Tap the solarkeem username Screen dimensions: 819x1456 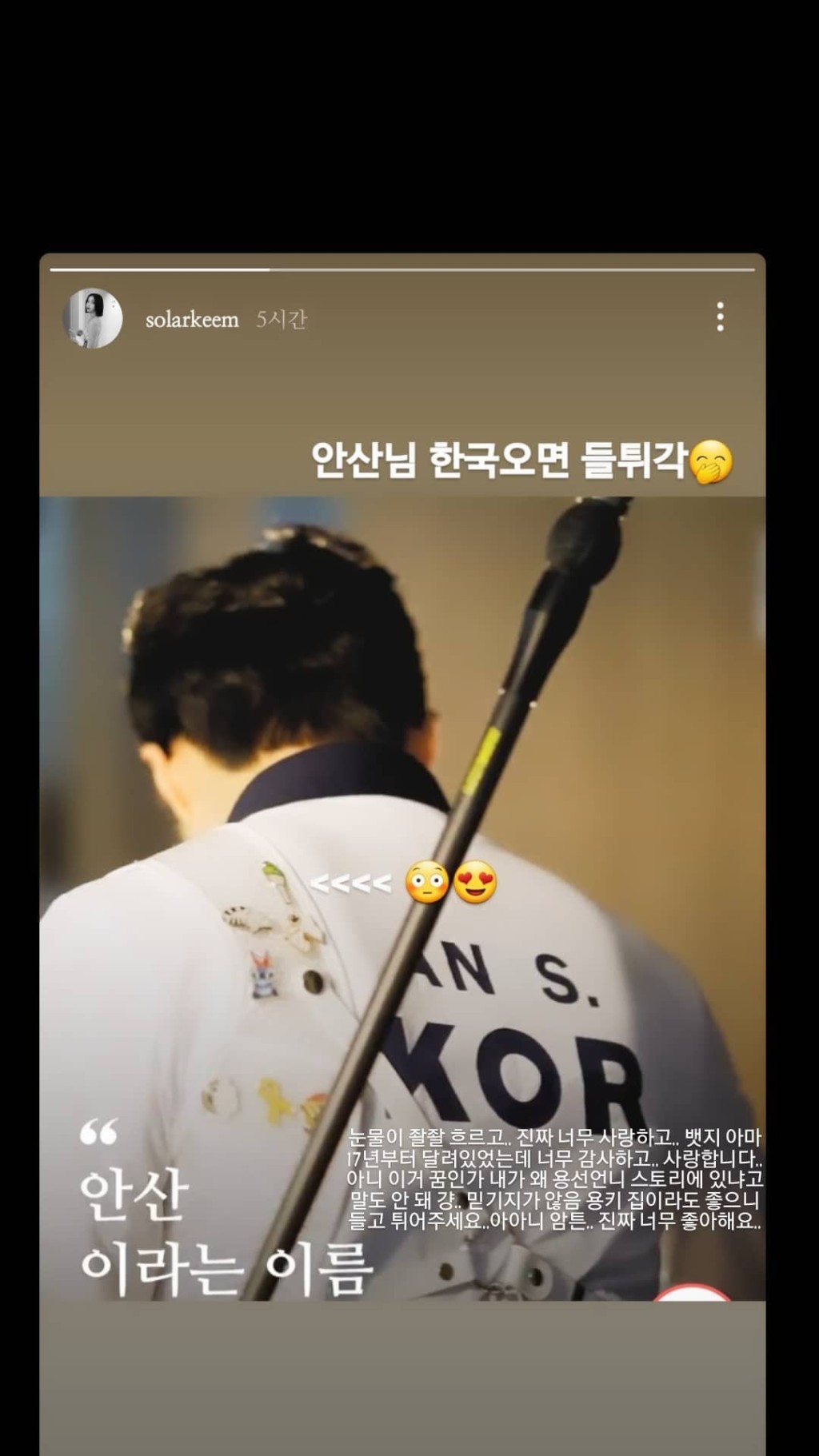[192, 320]
